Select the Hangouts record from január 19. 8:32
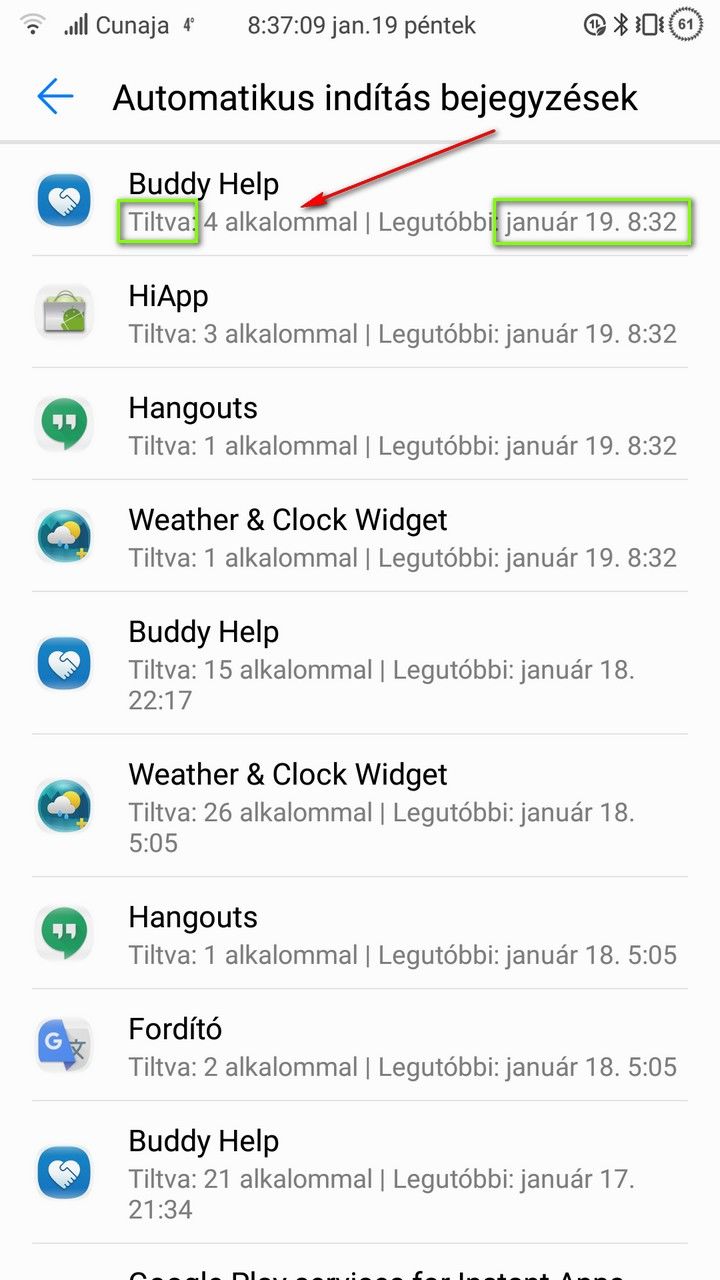Image resolution: width=720 pixels, height=1280 pixels. pos(360,424)
